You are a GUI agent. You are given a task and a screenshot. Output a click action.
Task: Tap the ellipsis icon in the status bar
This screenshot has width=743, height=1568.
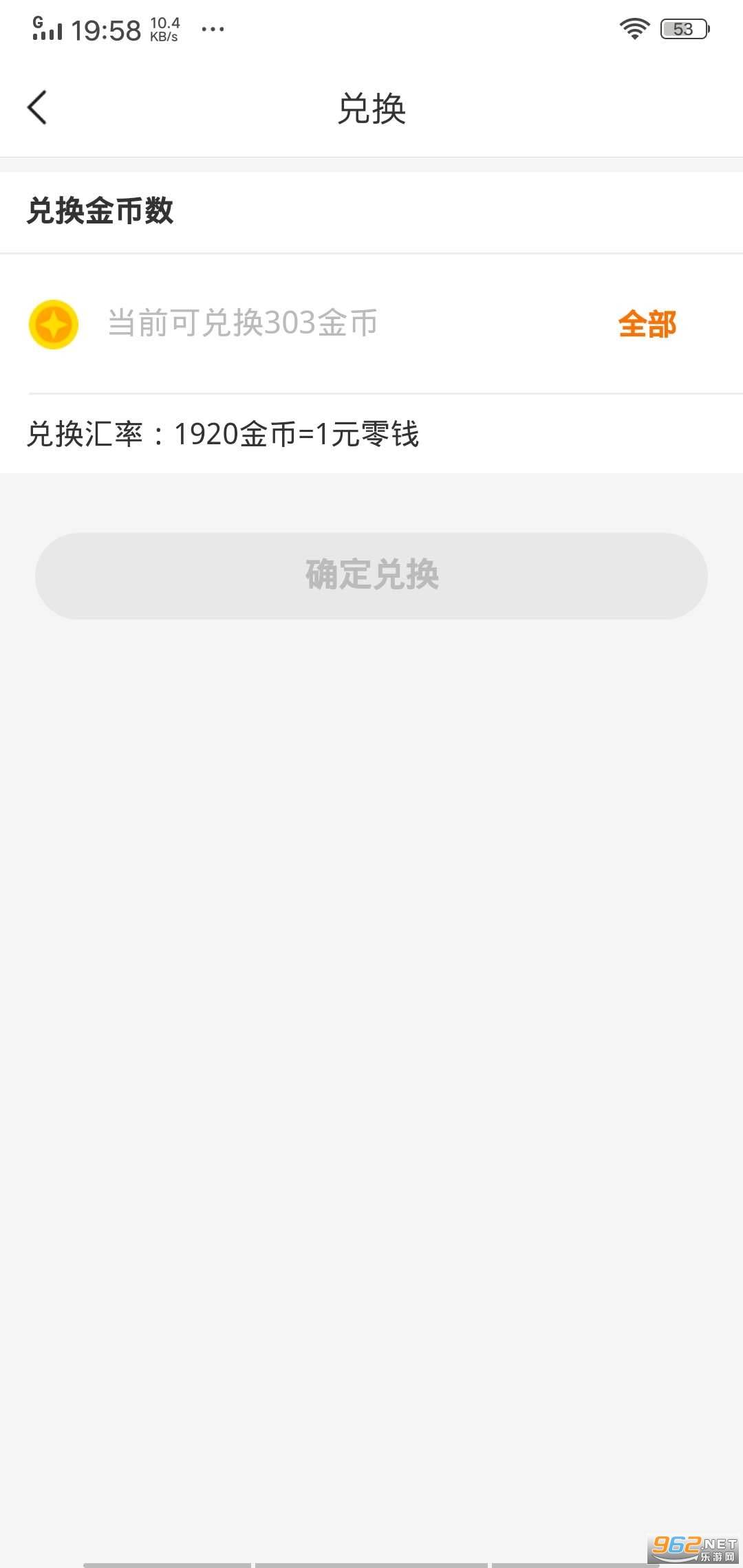tap(211, 30)
